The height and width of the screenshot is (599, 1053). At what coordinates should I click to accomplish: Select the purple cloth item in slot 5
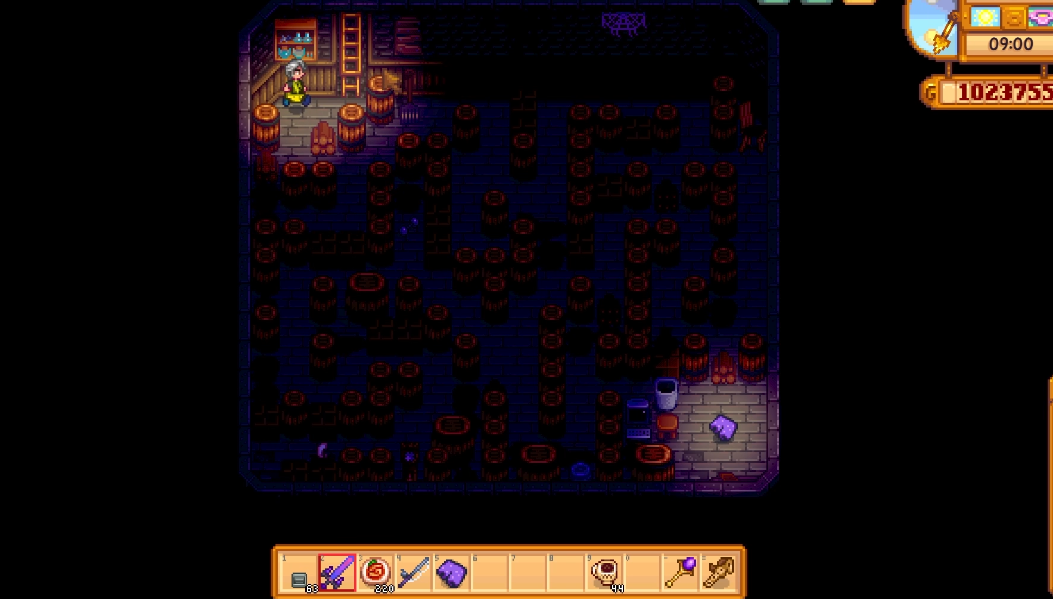[x=451, y=573]
